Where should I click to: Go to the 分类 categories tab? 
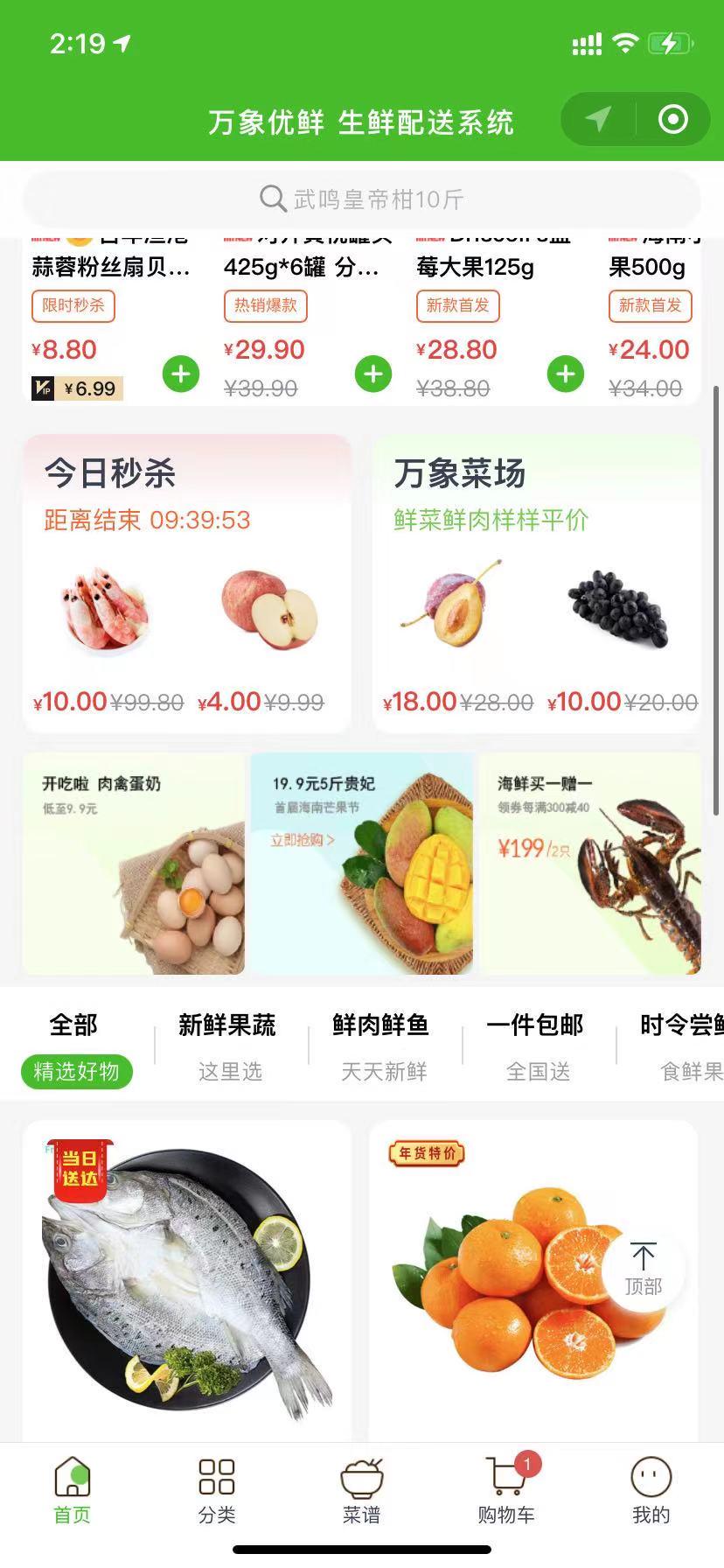217,1491
